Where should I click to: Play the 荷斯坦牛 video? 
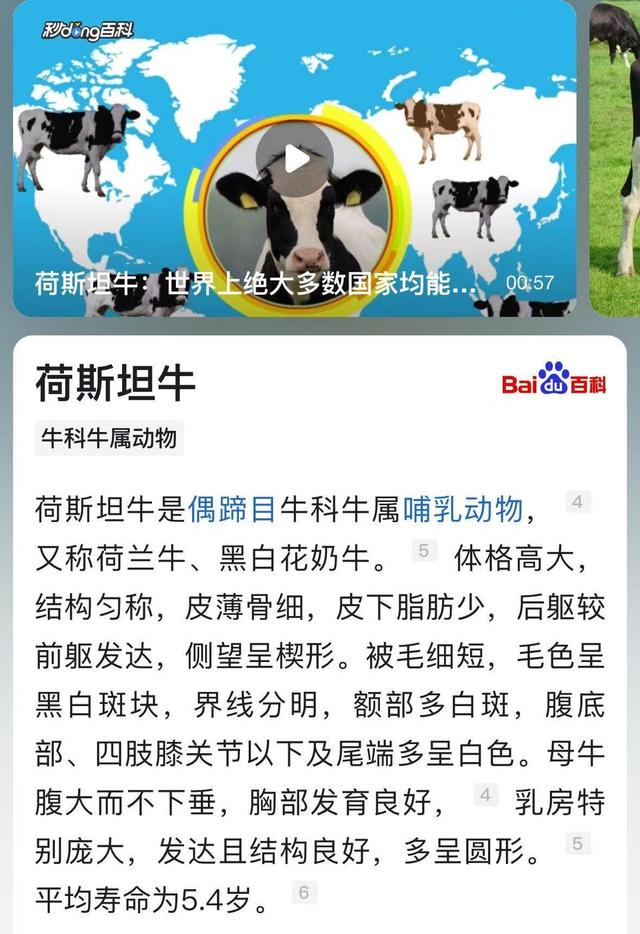[x=294, y=158]
